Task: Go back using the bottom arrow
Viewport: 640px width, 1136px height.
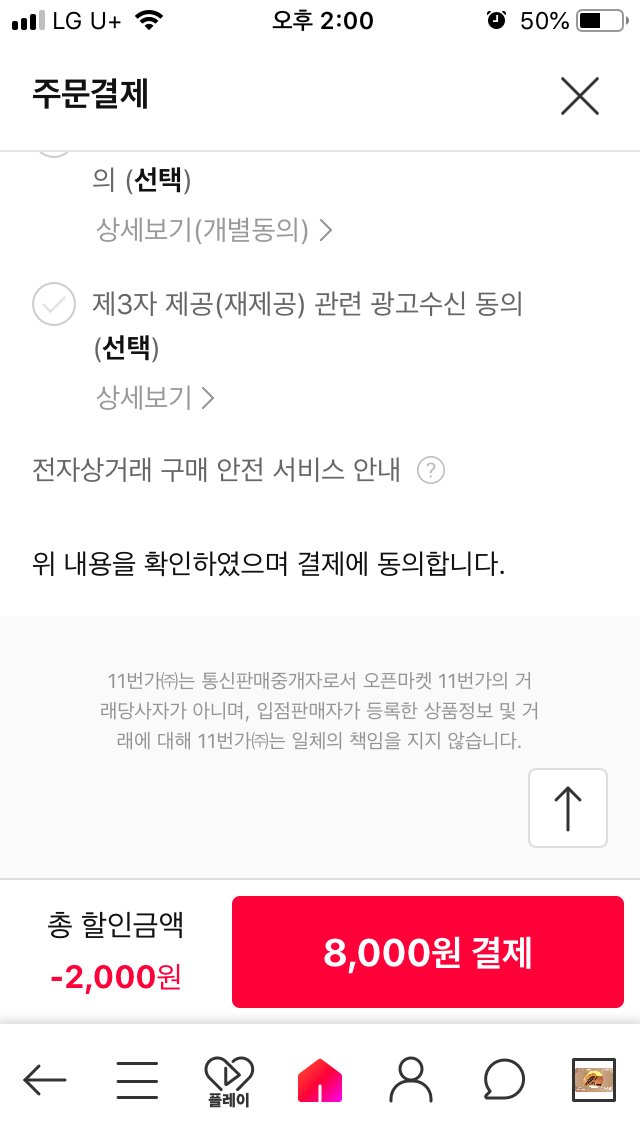Action: click(45, 1080)
